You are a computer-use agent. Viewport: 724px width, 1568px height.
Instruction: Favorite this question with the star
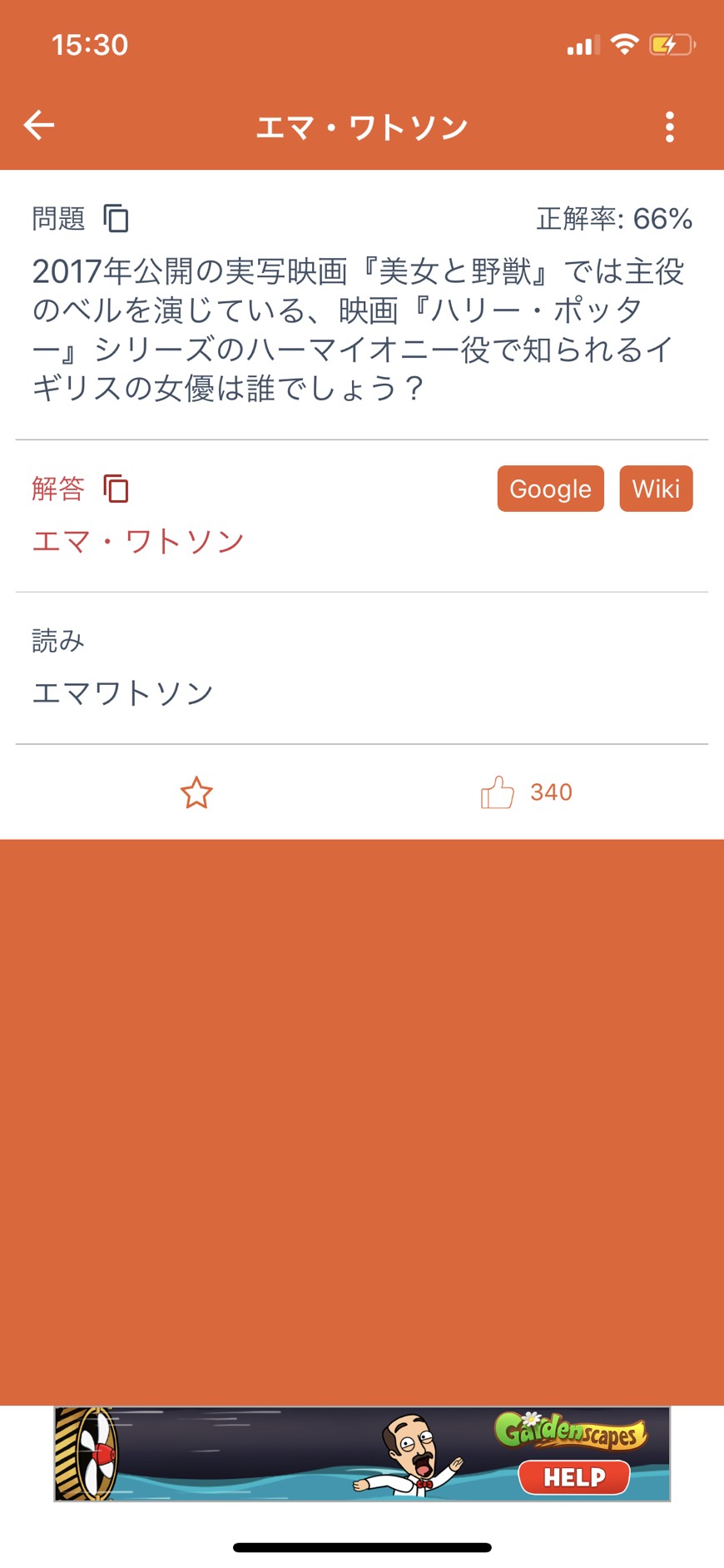point(196,792)
